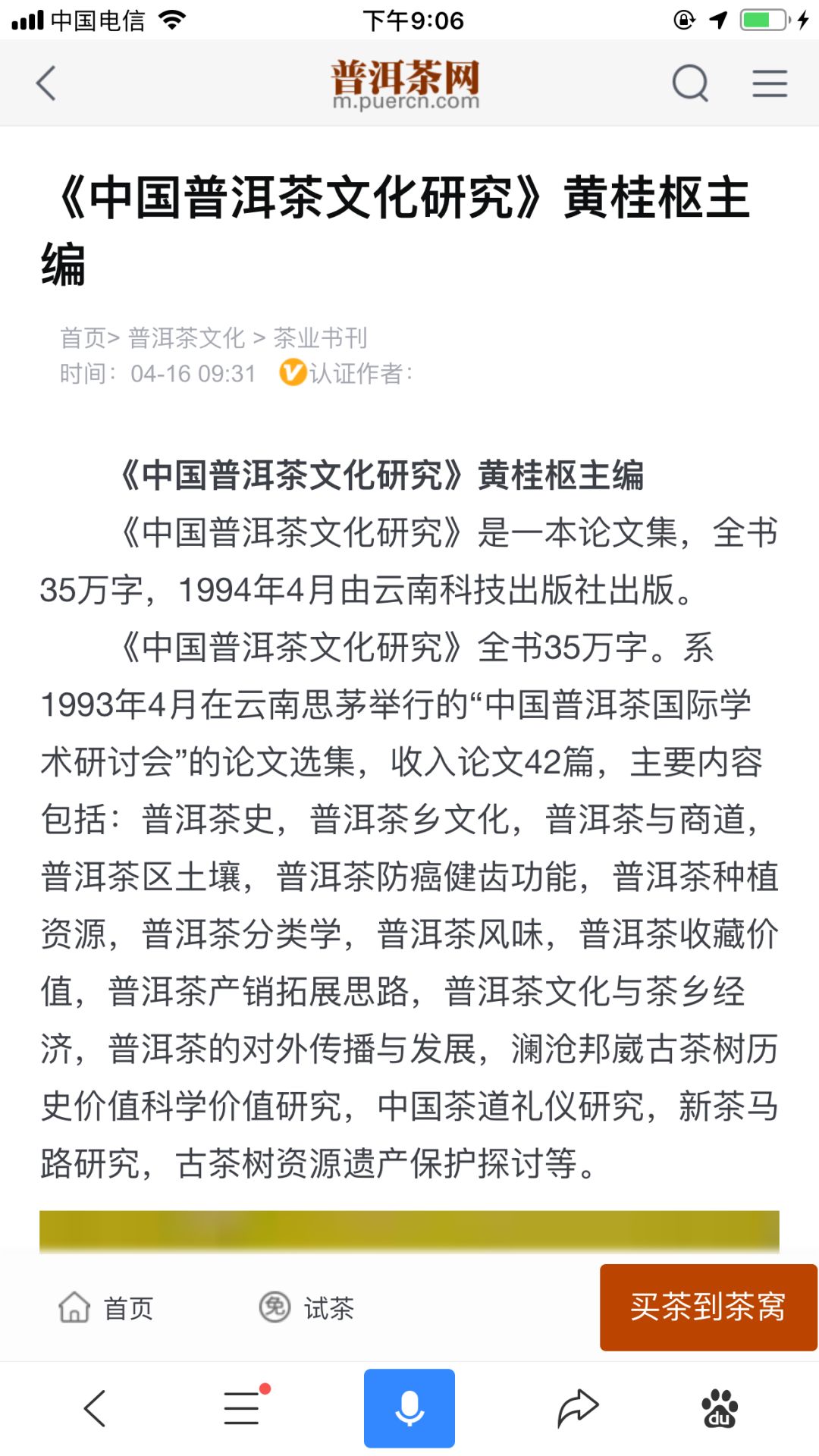Open the 试茶 option
Viewport: 819px width, 1456px height.
pyautogui.click(x=306, y=1307)
